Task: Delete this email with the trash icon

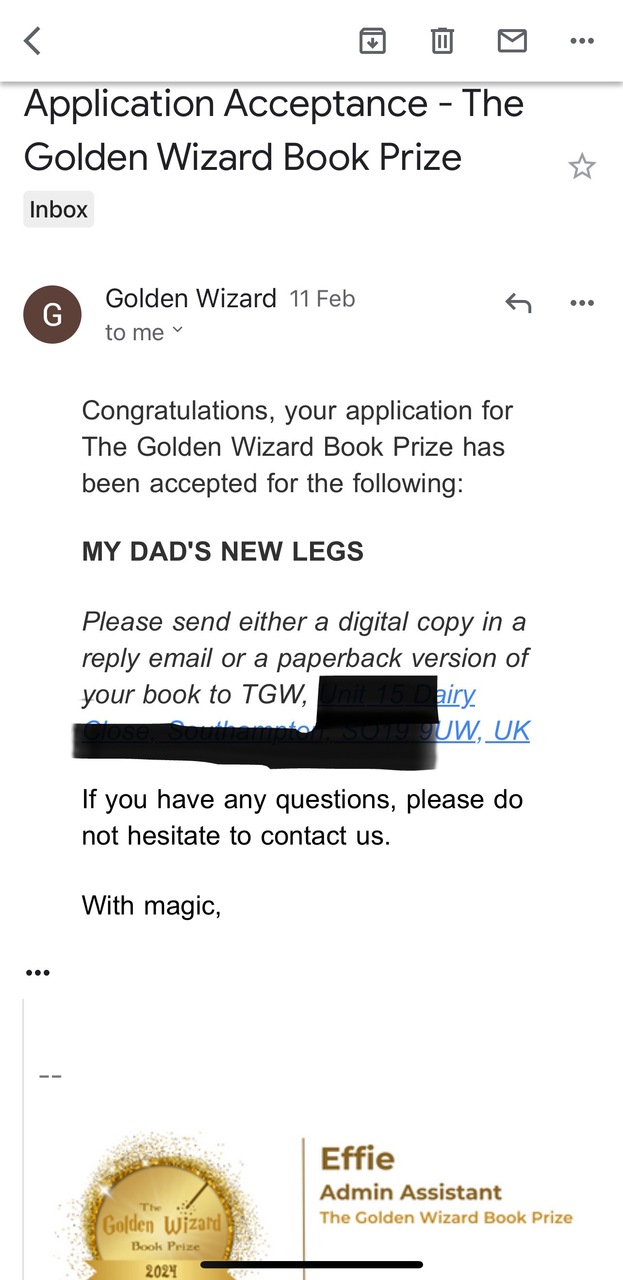Action: 442,41
